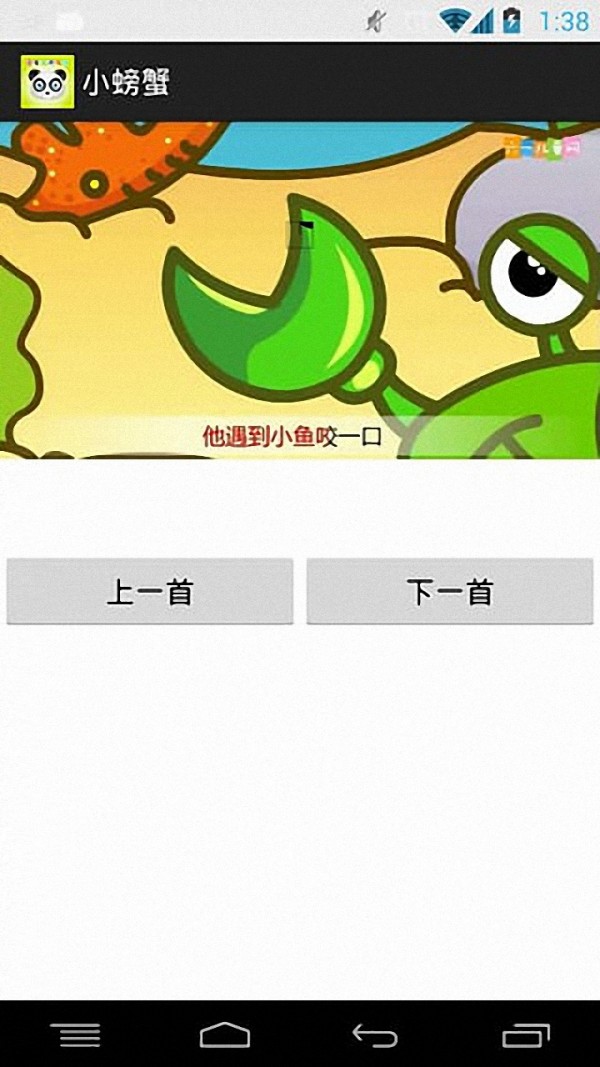Viewport: 600px width, 1067px height.
Task: Tap the system back button
Action: pos(375,1035)
